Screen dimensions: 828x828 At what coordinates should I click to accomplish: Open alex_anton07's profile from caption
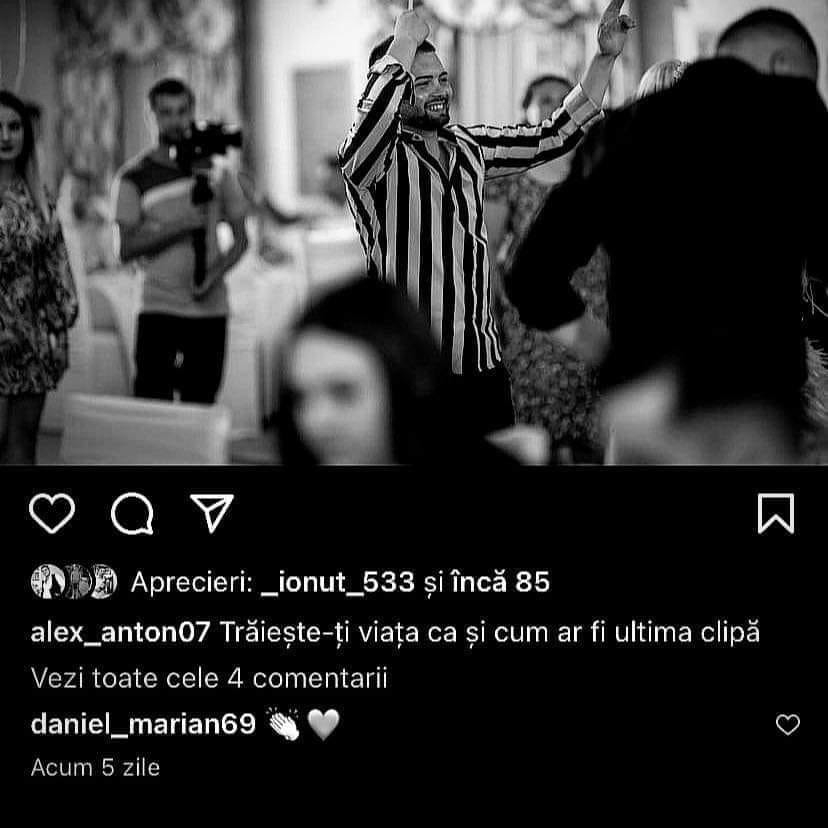[x=121, y=633]
